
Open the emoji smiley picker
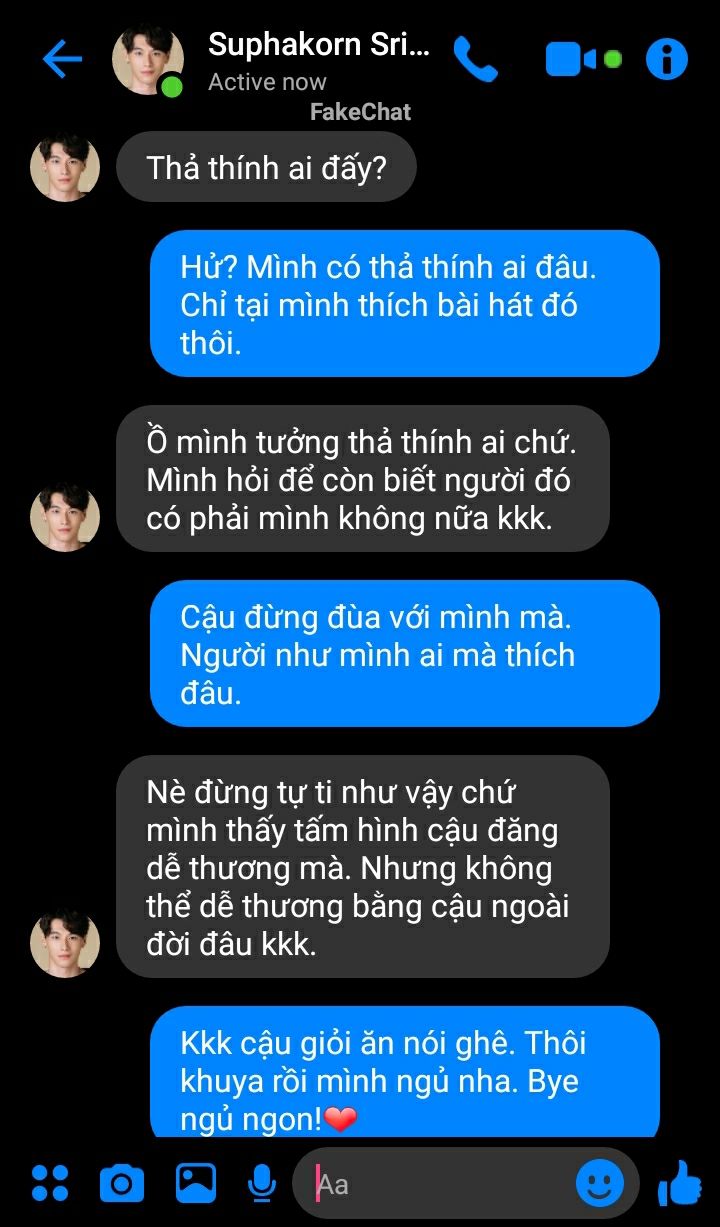[599, 1185]
